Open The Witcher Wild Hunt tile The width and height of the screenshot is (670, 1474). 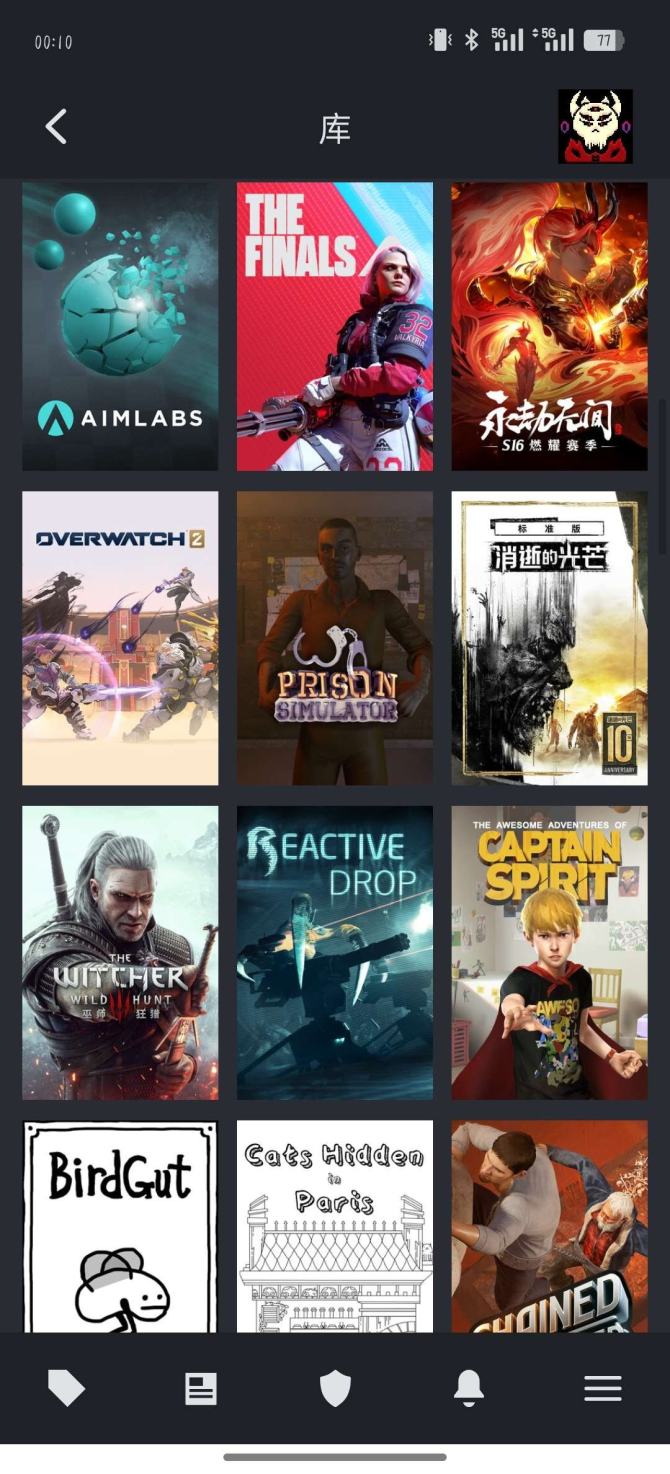pos(120,952)
